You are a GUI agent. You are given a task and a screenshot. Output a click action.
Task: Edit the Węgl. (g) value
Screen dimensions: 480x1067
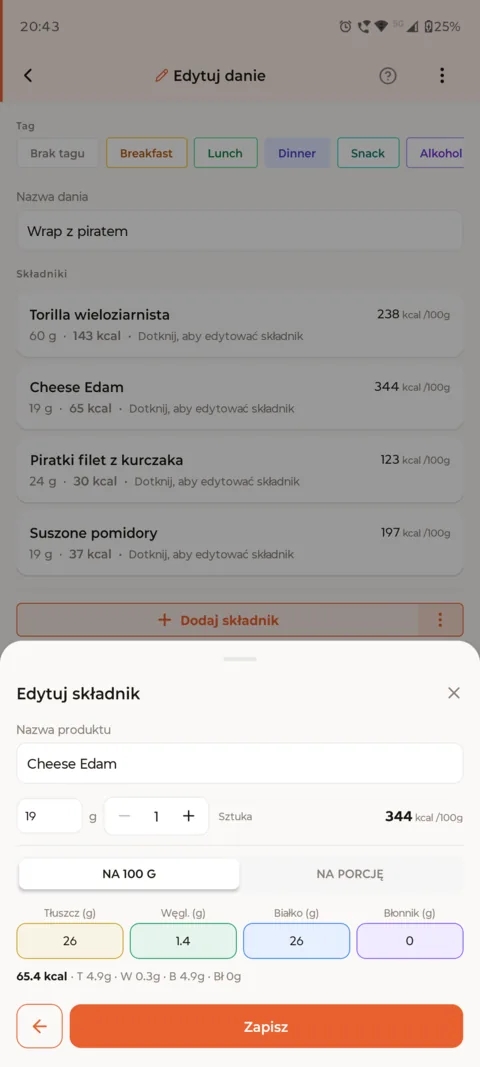[183, 941]
